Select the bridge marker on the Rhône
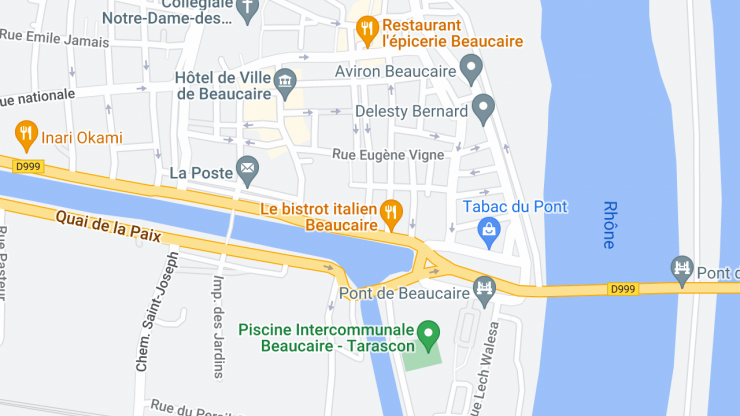The width and height of the screenshot is (740, 416). pyautogui.click(x=682, y=270)
